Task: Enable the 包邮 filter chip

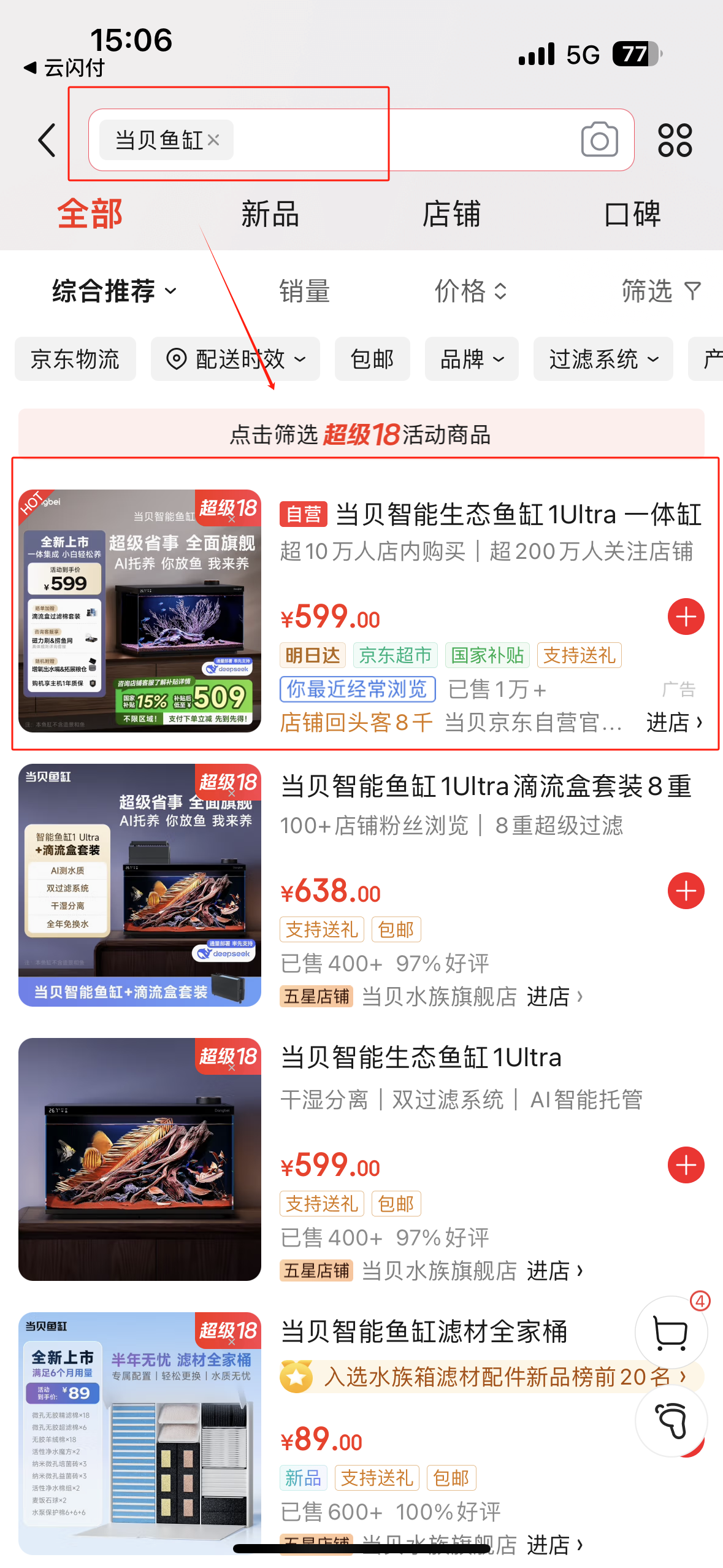Action: pos(372,359)
